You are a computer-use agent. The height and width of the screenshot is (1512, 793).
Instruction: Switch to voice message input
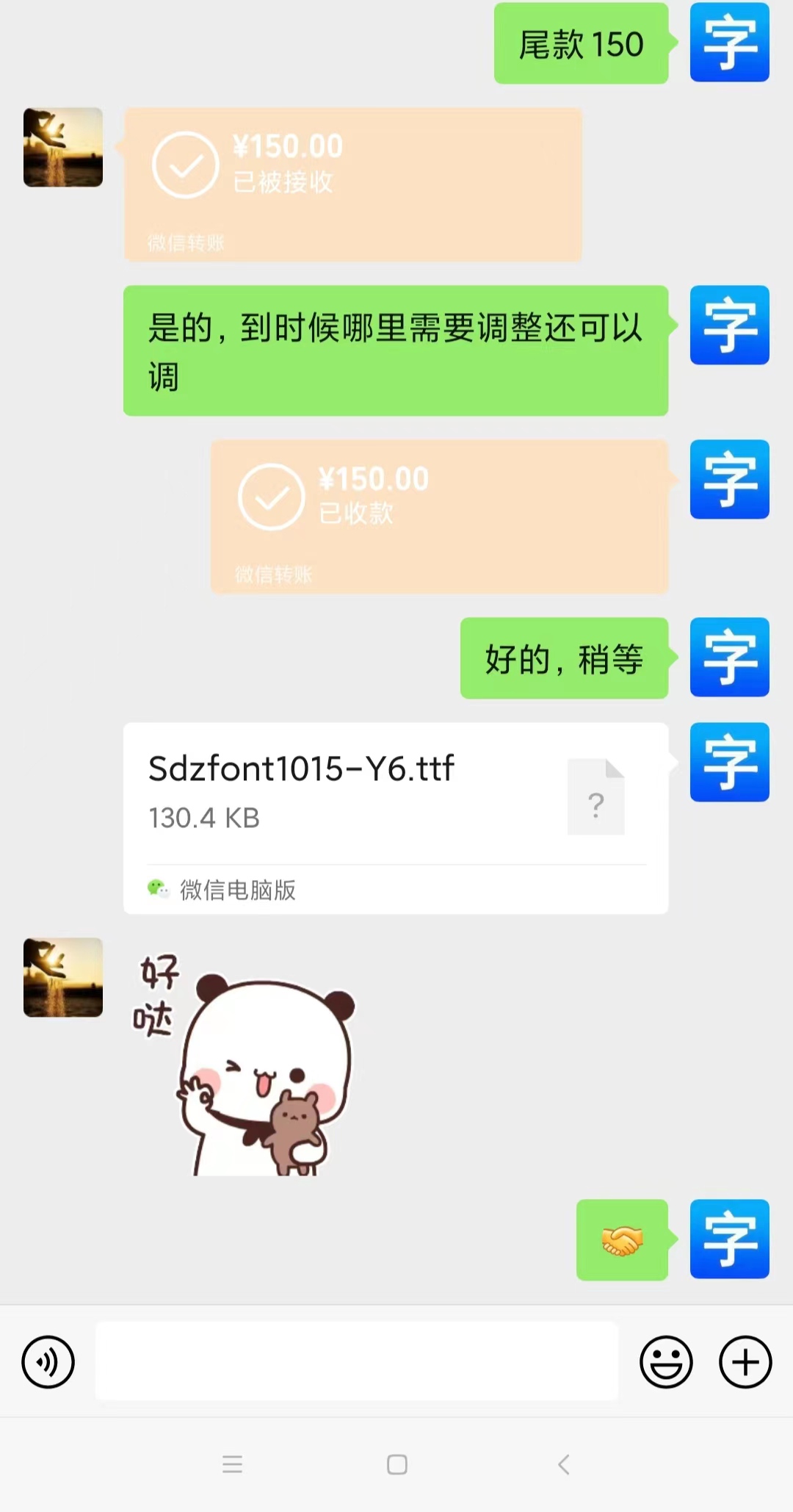[x=48, y=1361]
